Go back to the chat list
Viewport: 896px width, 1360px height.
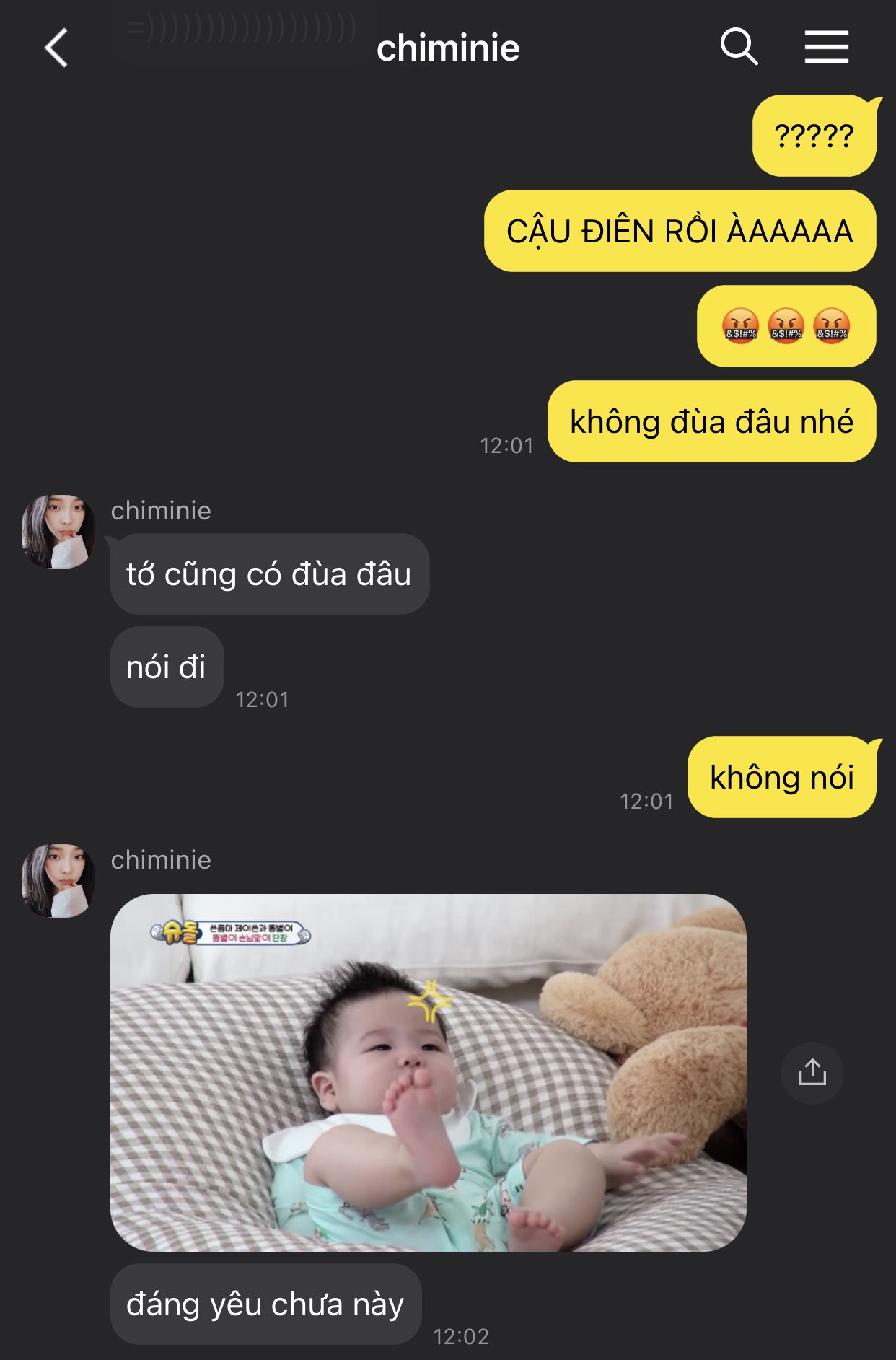click(x=56, y=48)
